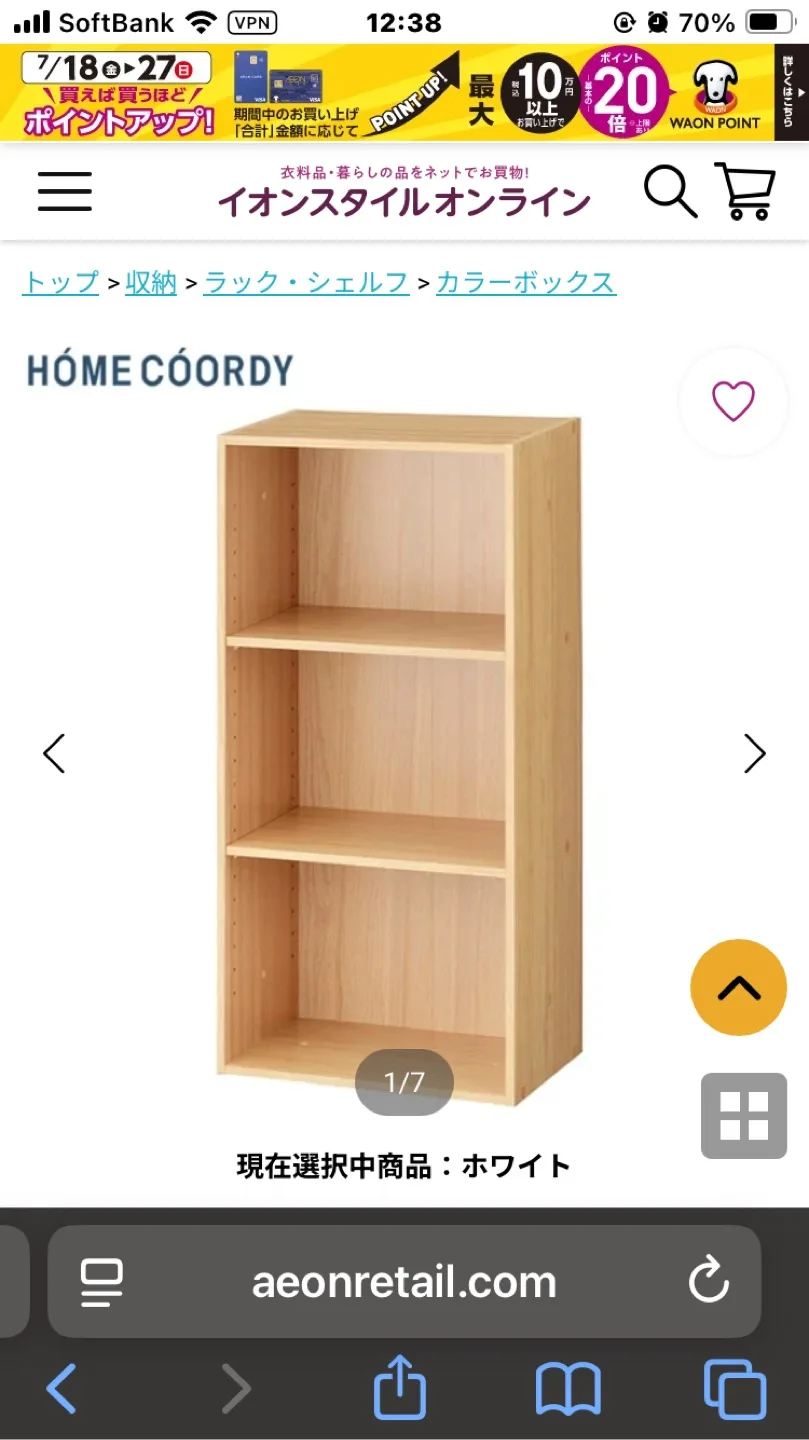
Task: Go to トップ breadcrumb link
Action: pos(61,283)
